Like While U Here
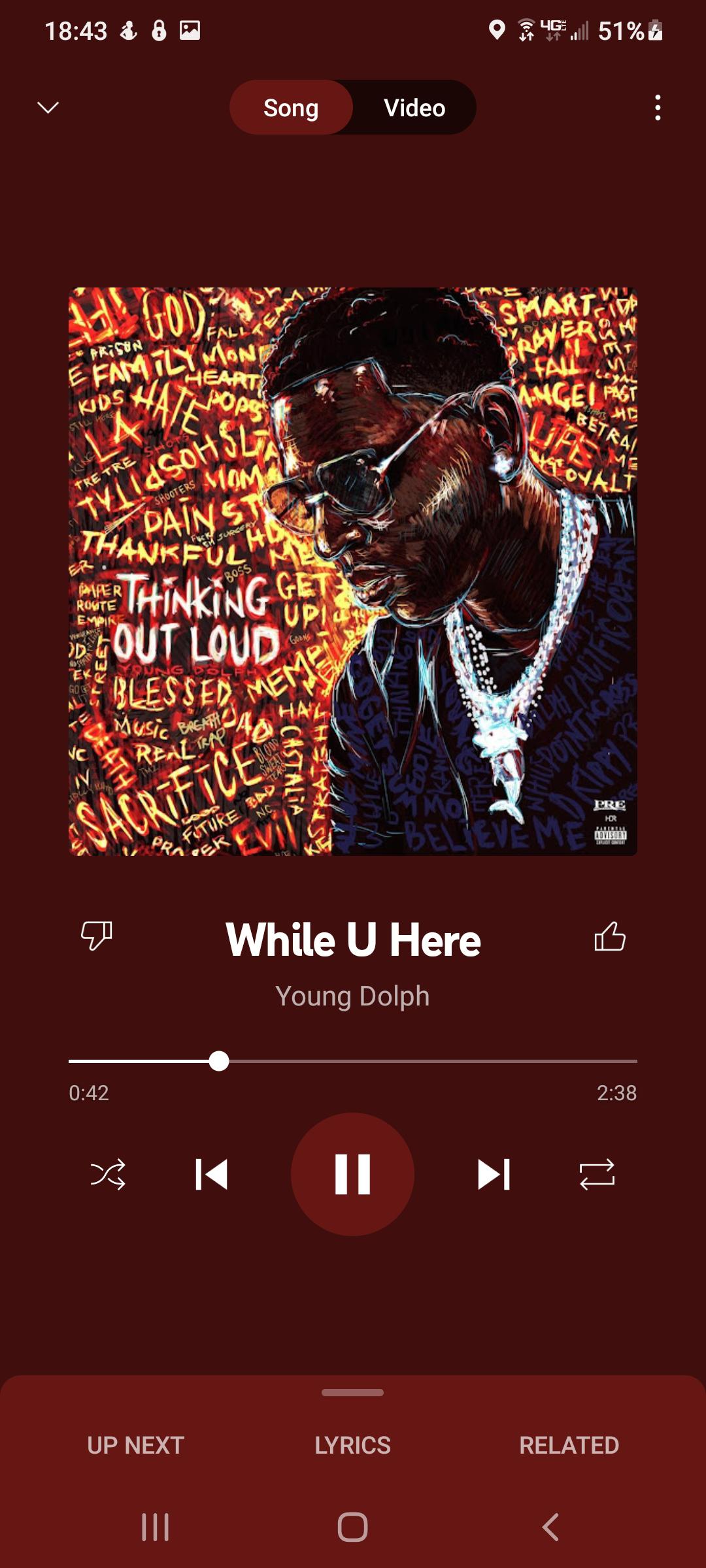 pos(609,936)
